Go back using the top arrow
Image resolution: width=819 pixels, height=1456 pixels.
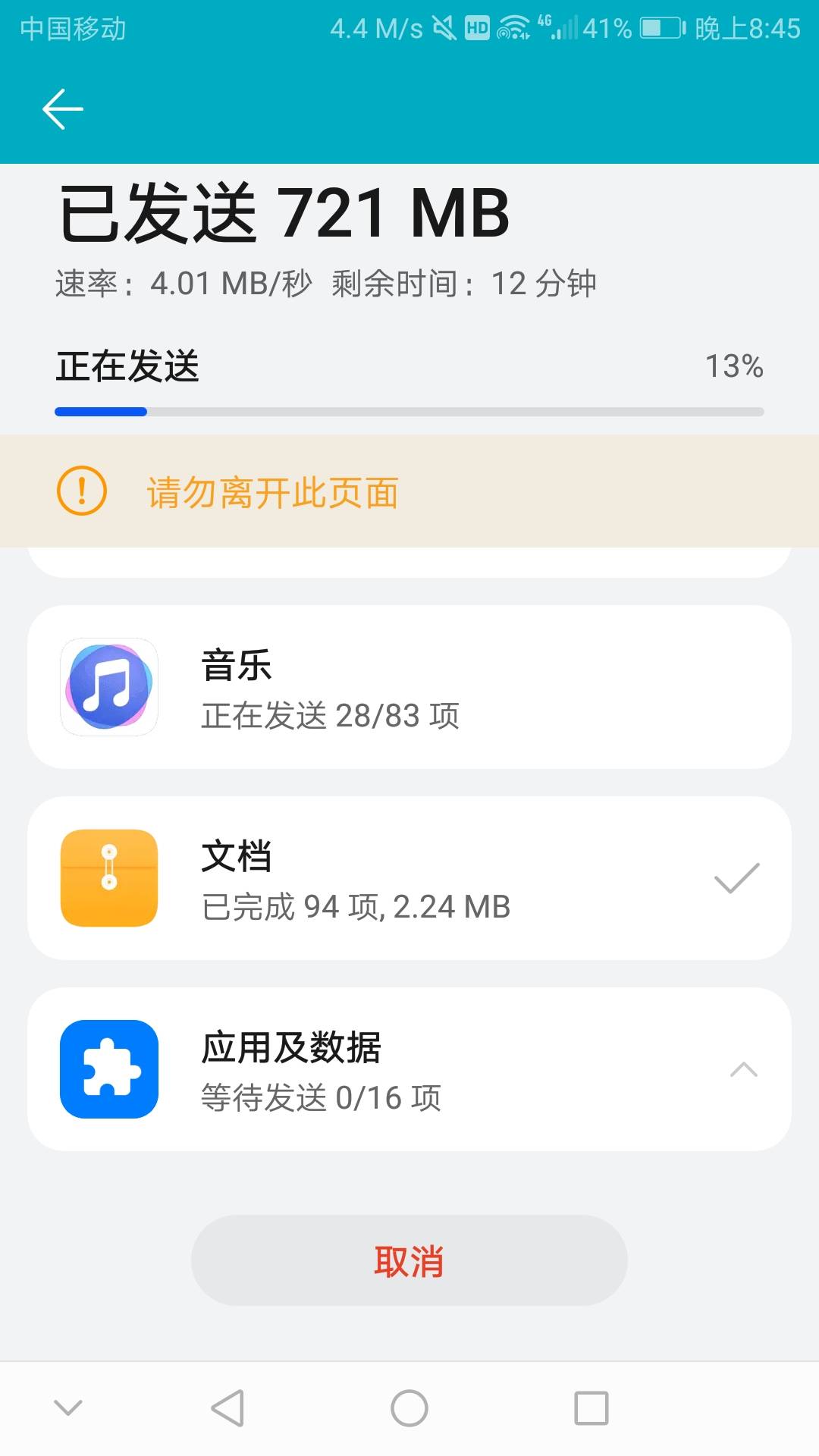(x=63, y=109)
